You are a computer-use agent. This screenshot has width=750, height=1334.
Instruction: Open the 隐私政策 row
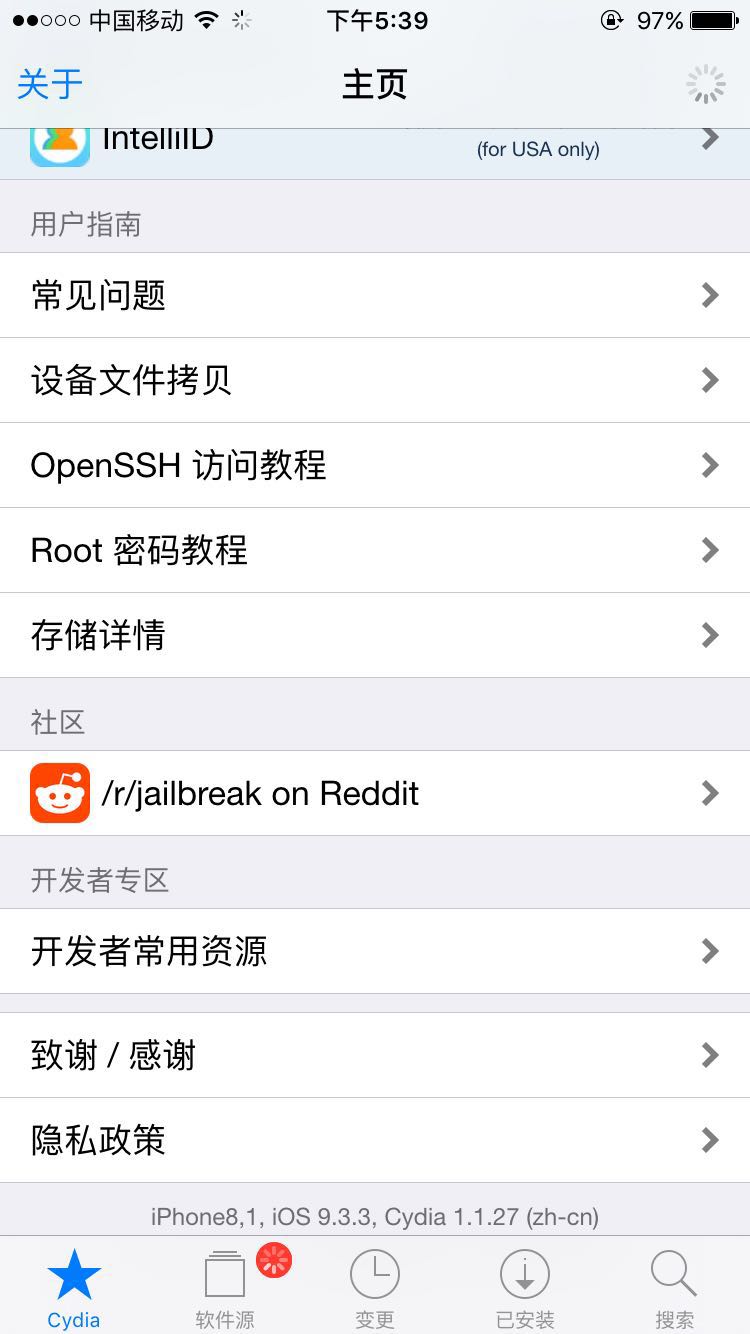(375, 1140)
